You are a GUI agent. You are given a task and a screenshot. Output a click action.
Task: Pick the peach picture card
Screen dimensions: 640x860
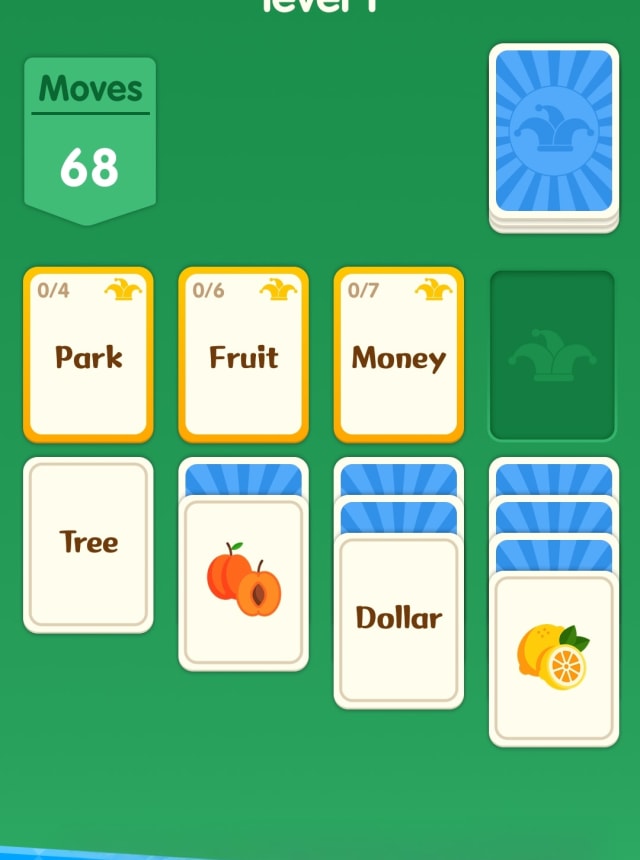243,583
